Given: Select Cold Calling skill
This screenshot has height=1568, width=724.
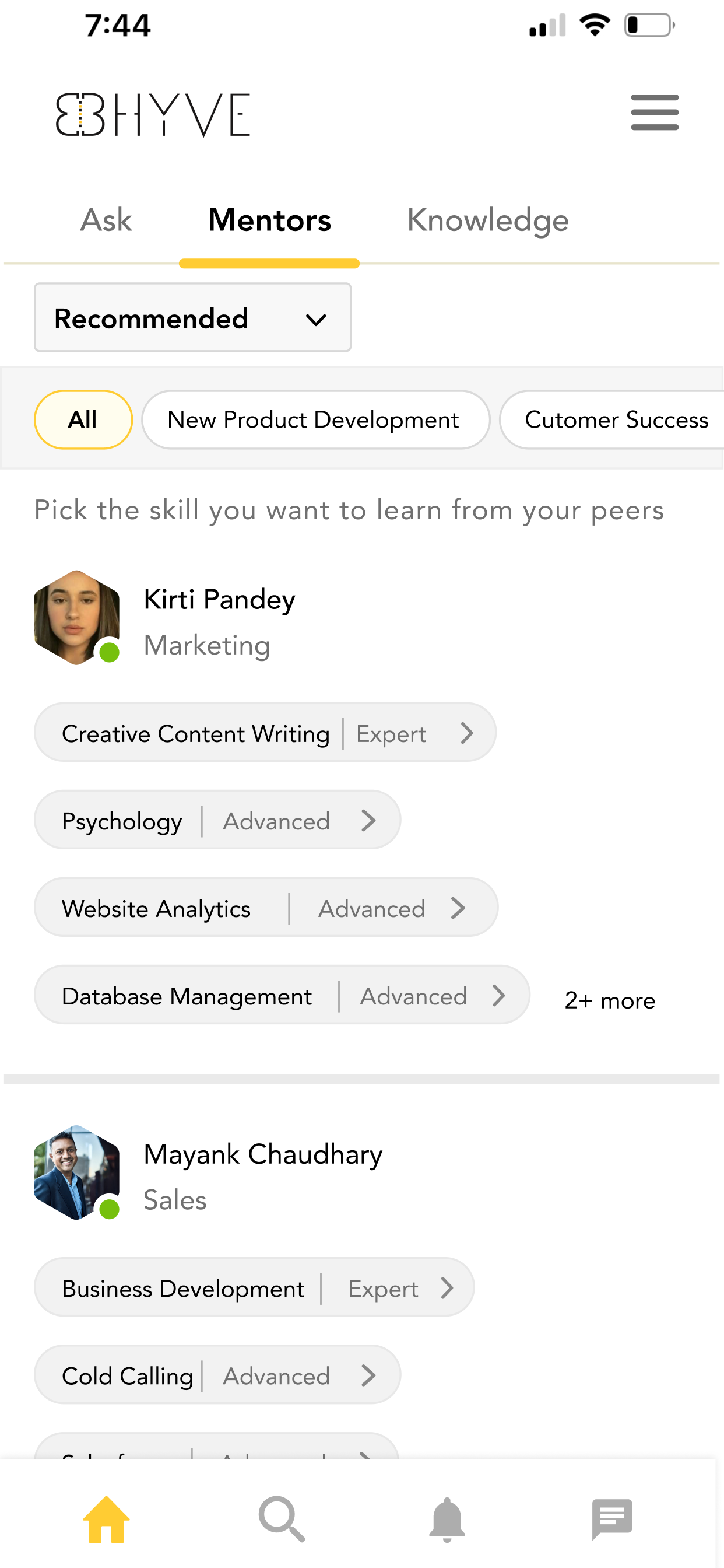Looking at the screenshot, I should pyautogui.click(x=217, y=1375).
